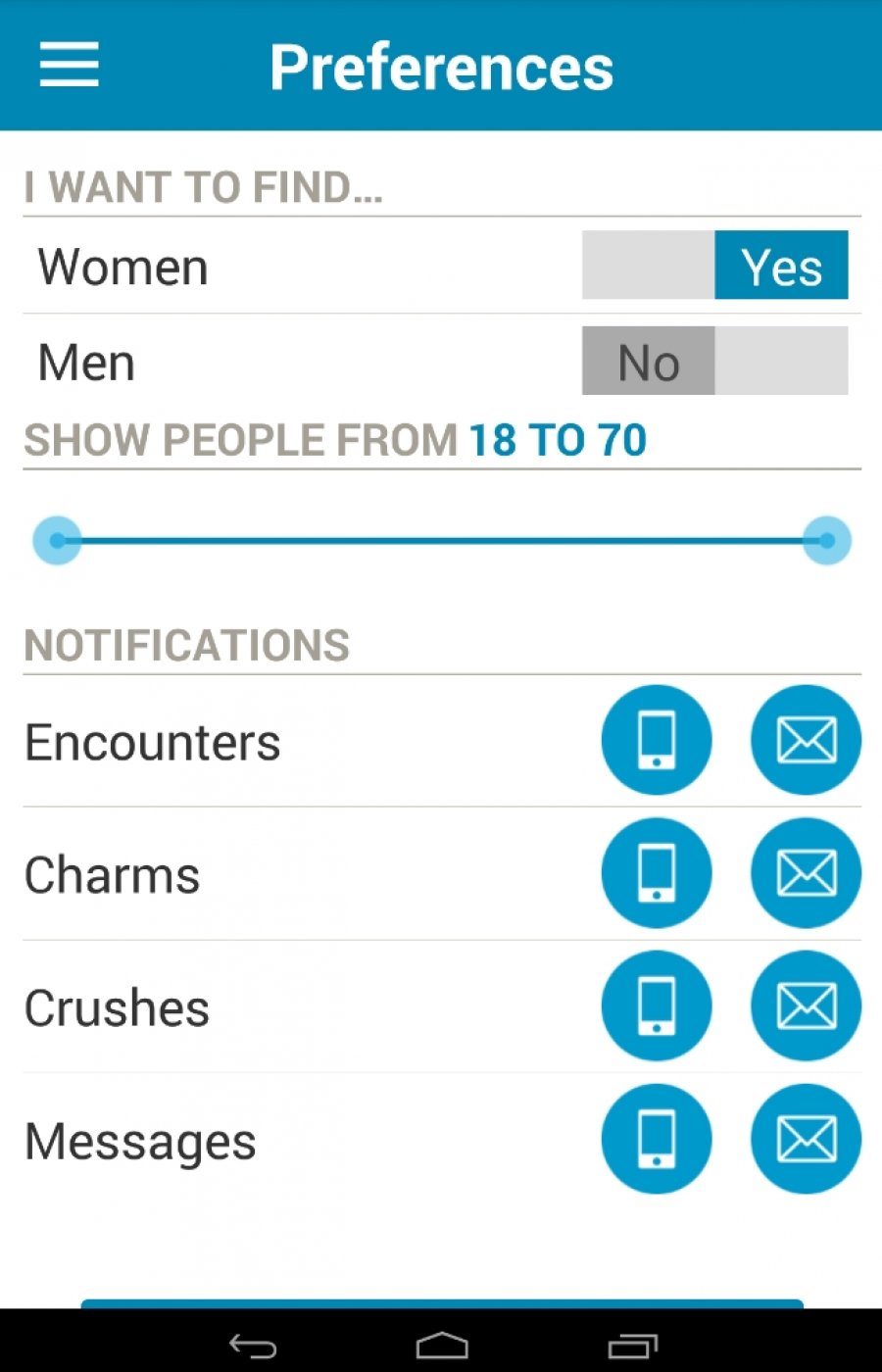Toggle email notifications for Crushes
The width and height of the screenshot is (882, 1372).
pyautogui.click(x=806, y=1005)
